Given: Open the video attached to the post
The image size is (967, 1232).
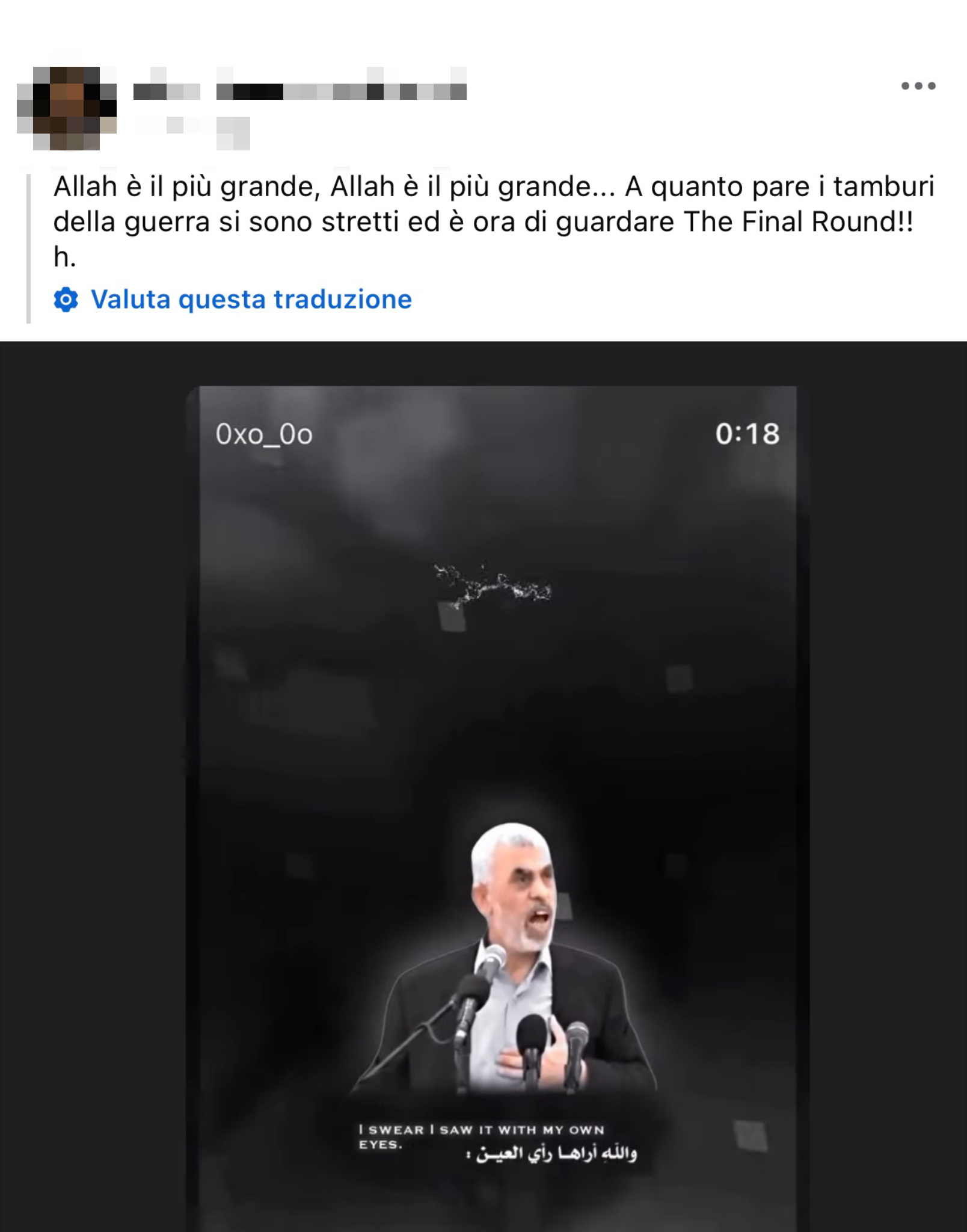Looking at the screenshot, I should click(497, 782).
